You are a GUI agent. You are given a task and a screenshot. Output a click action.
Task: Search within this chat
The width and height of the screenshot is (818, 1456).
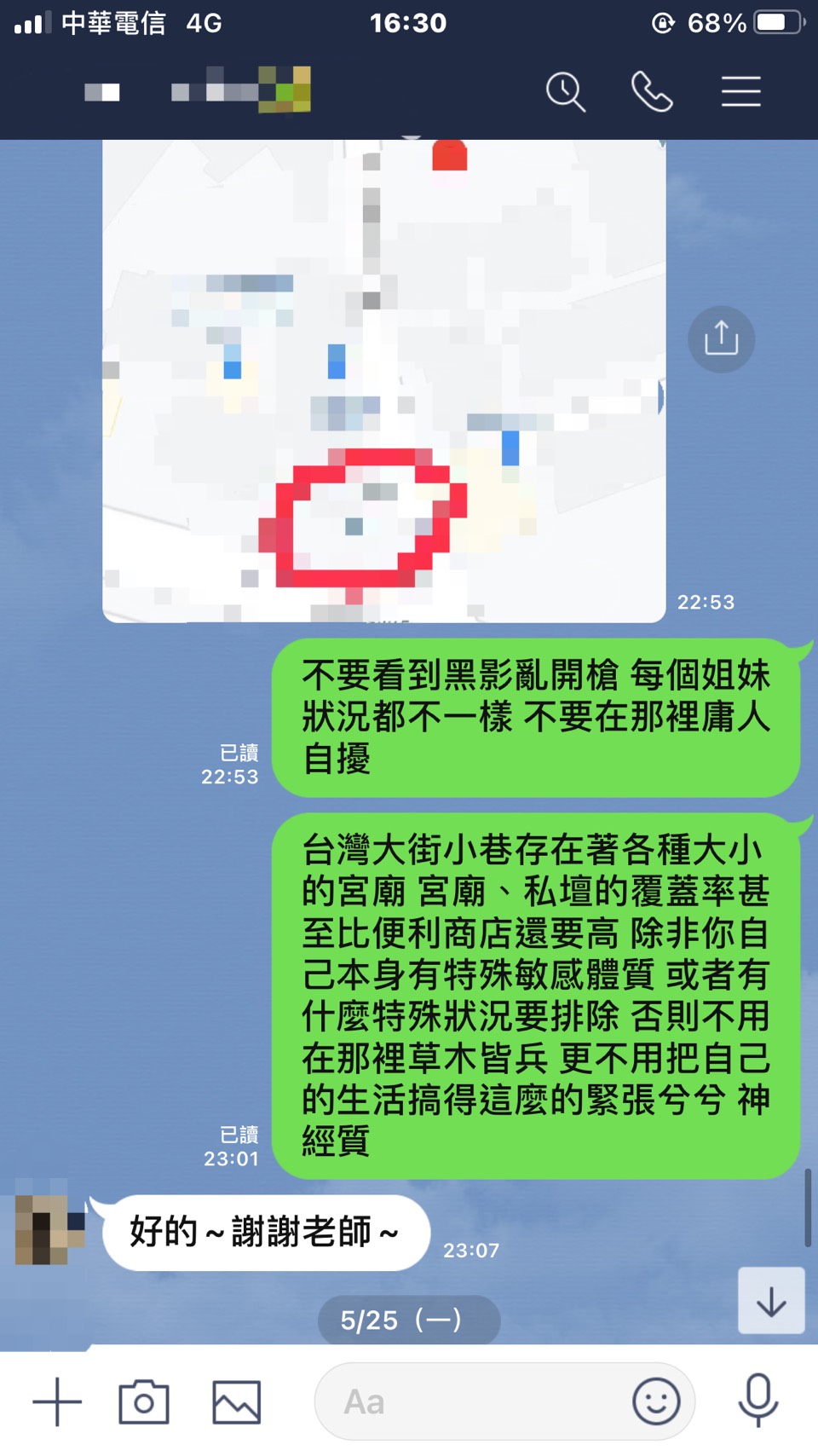pos(566,92)
